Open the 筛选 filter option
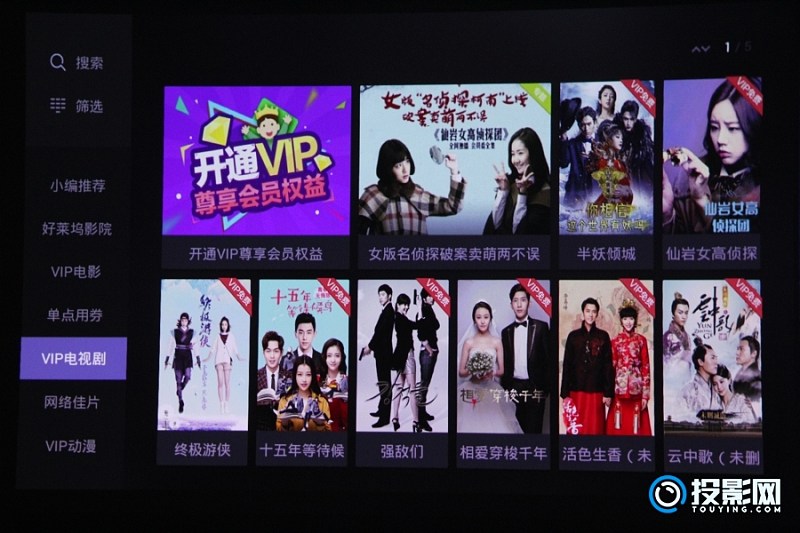The height and width of the screenshot is (533, 800). pos(76,106)
